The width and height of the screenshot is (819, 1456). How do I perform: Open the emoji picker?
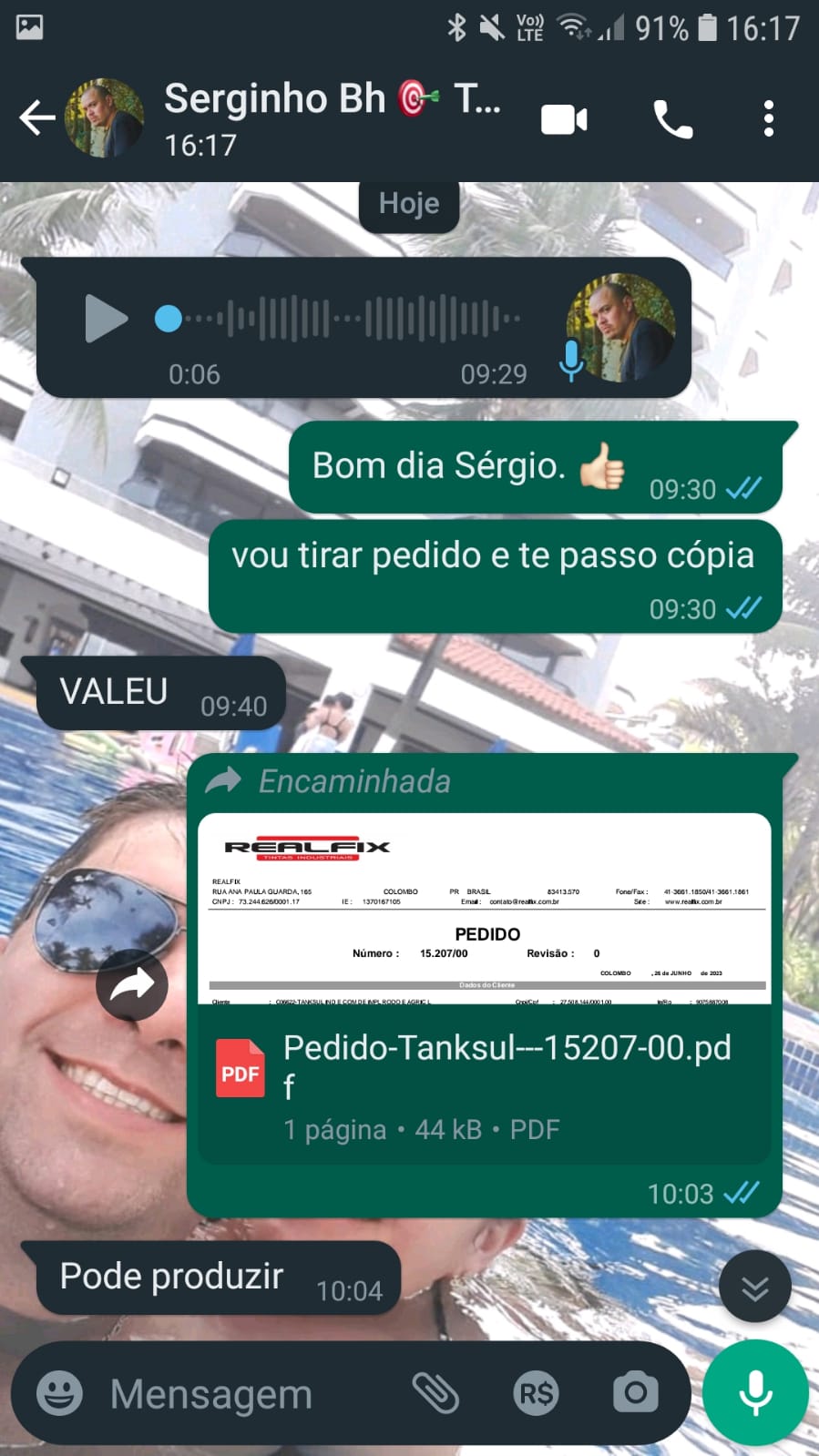[x=60, y=1393]
